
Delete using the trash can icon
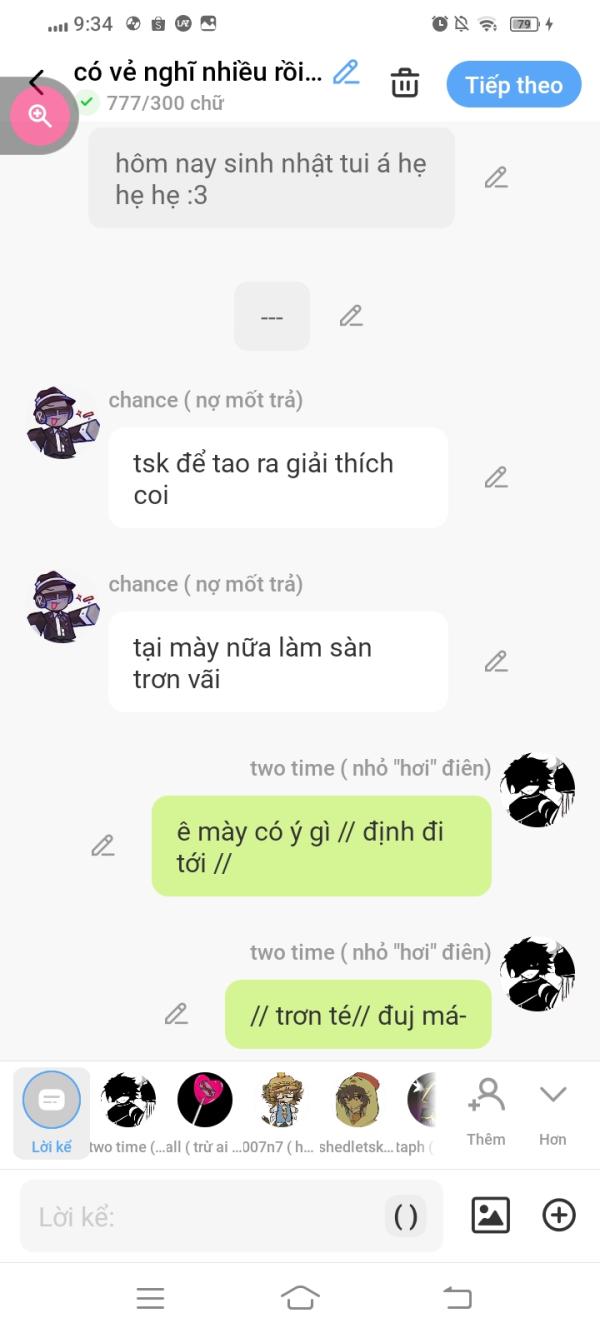tap(405, 84)
